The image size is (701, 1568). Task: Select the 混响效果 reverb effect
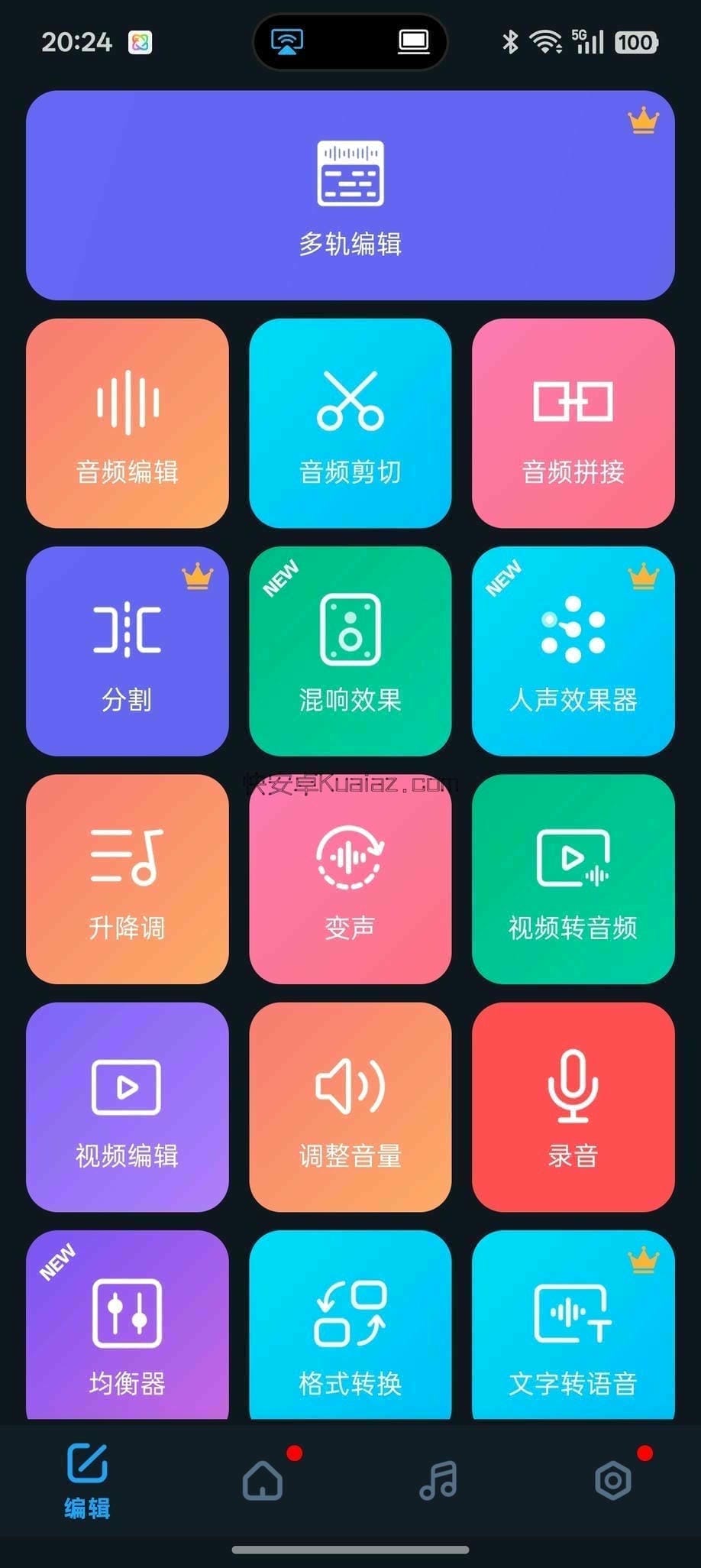point(350,651)
